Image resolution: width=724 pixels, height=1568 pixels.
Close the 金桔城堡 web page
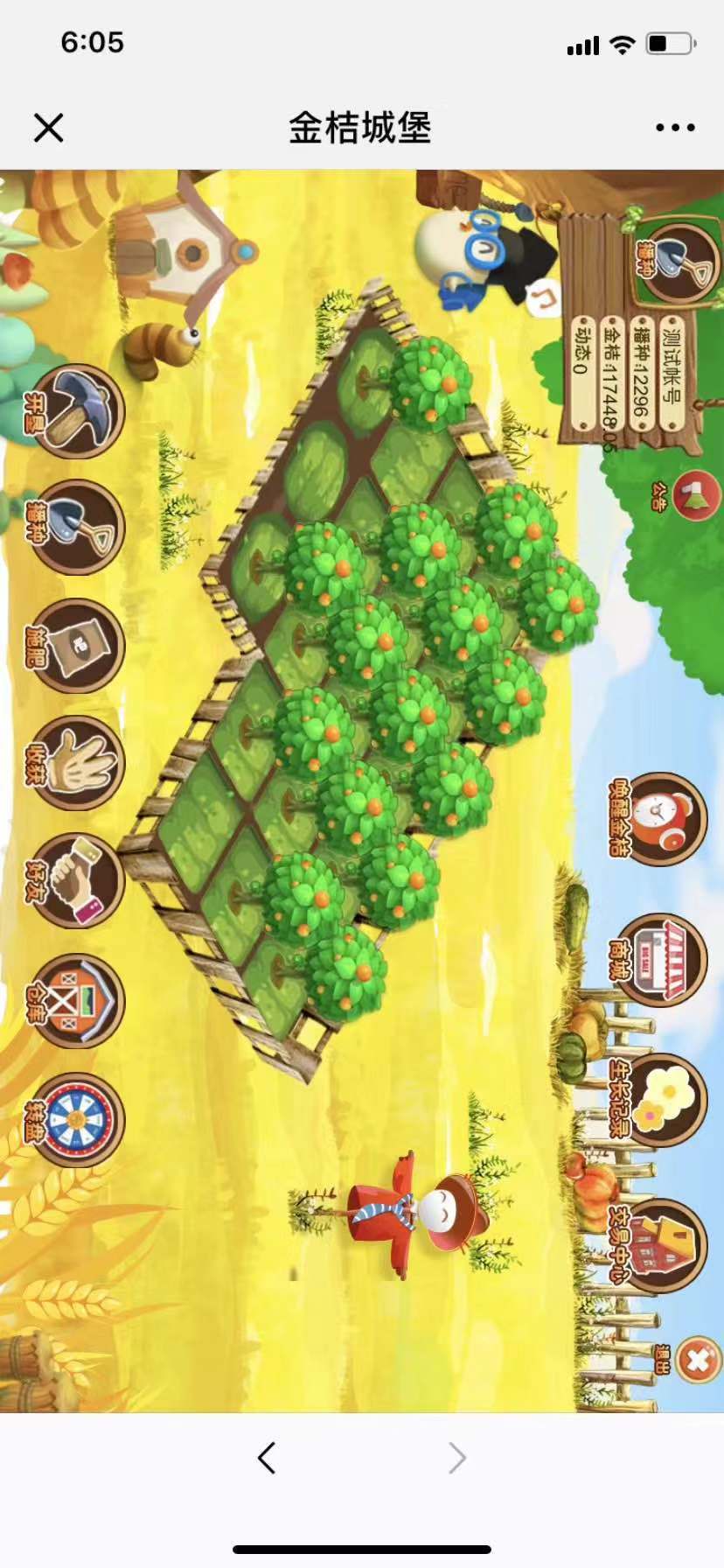[x=49, y=128]
